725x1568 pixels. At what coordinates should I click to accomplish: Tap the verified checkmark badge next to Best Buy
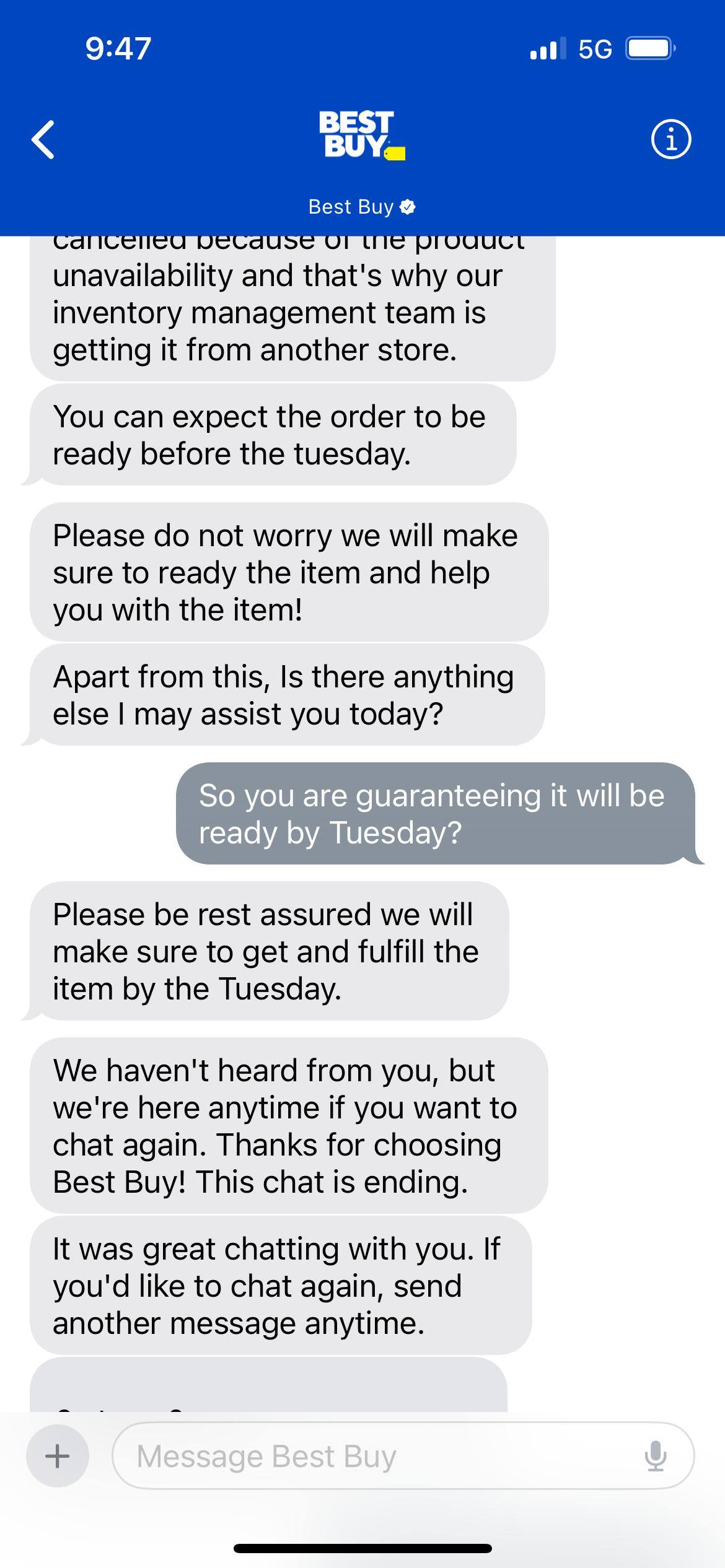click(407, 206)
